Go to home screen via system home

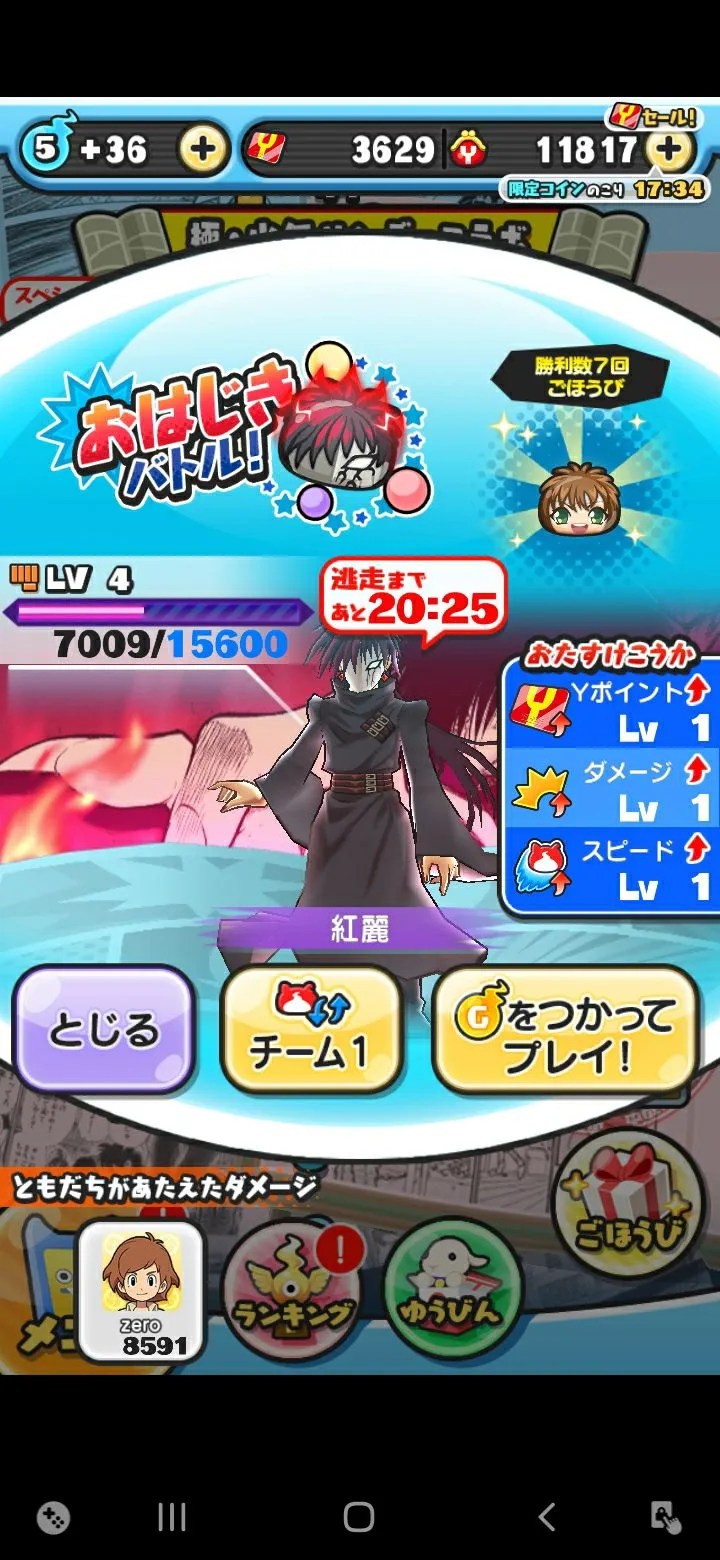click(x=359, y=1517)
